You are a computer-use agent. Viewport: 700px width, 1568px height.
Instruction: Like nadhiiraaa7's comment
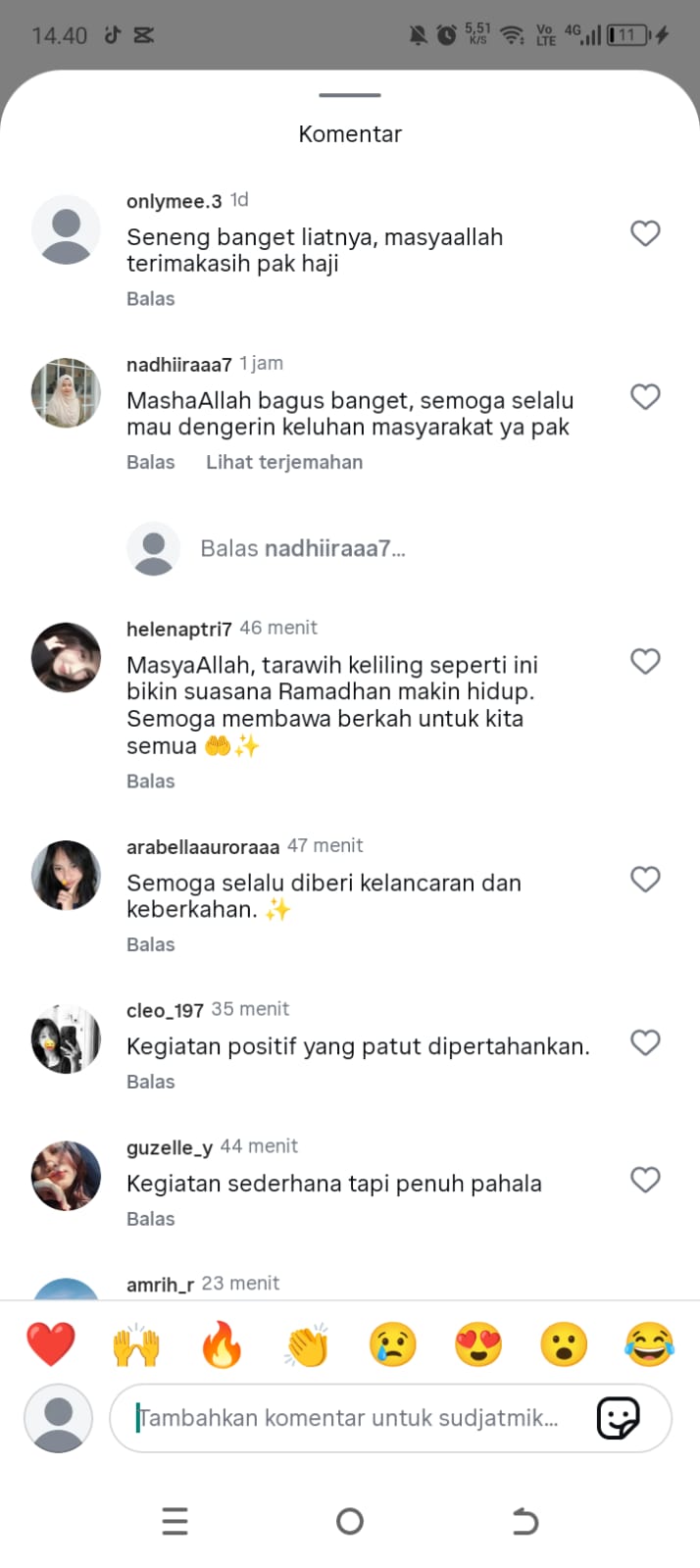[645, 397]
